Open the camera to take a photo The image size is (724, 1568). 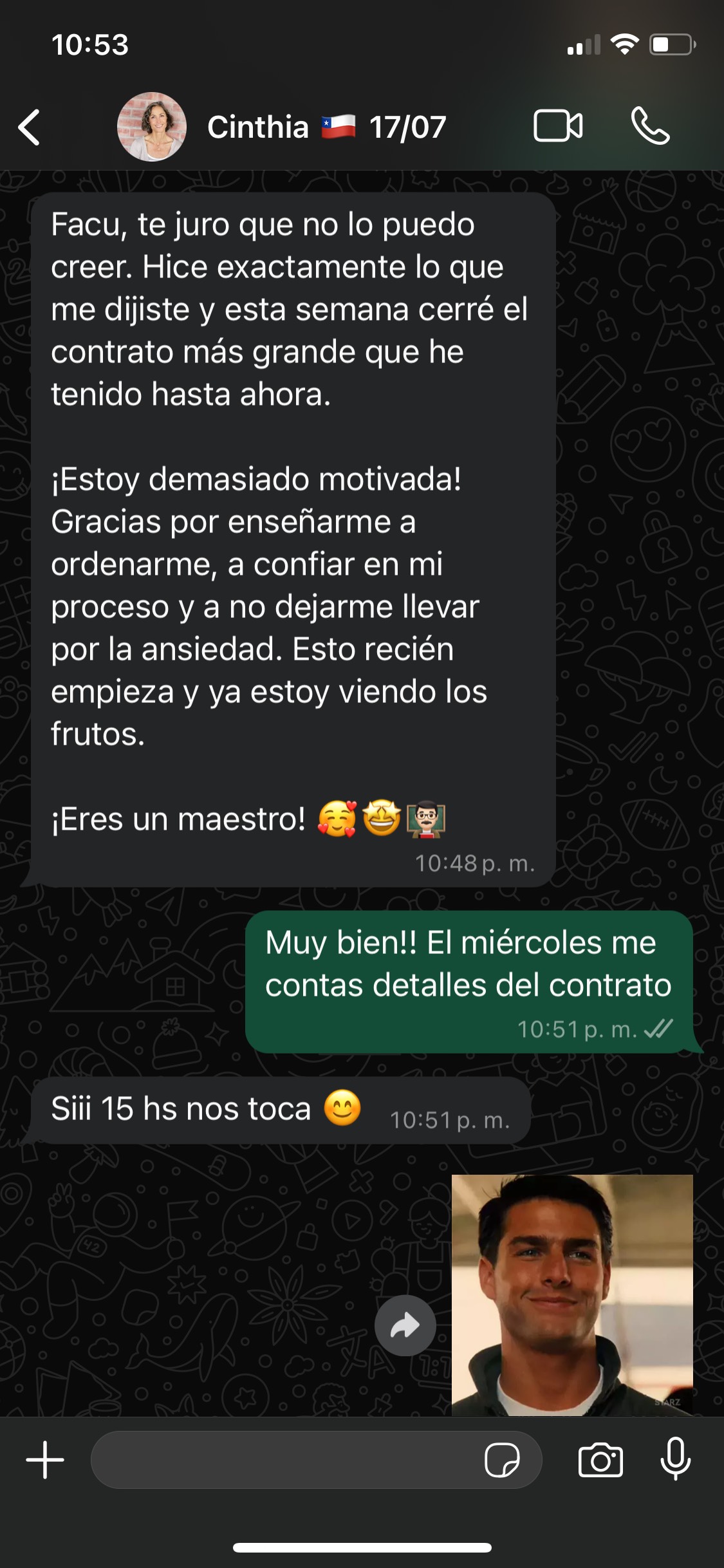click(600, 1460)
